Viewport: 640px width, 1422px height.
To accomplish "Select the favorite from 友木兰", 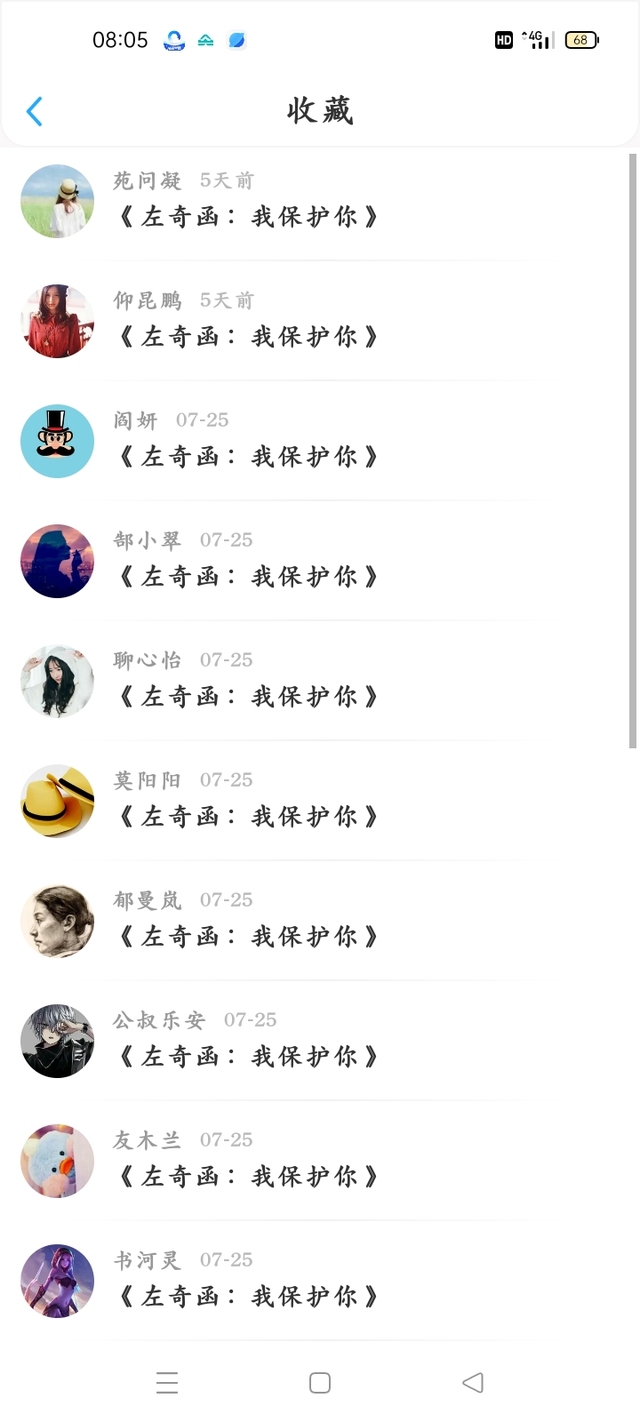I will pyautogui.click(x=248, y=1176).
